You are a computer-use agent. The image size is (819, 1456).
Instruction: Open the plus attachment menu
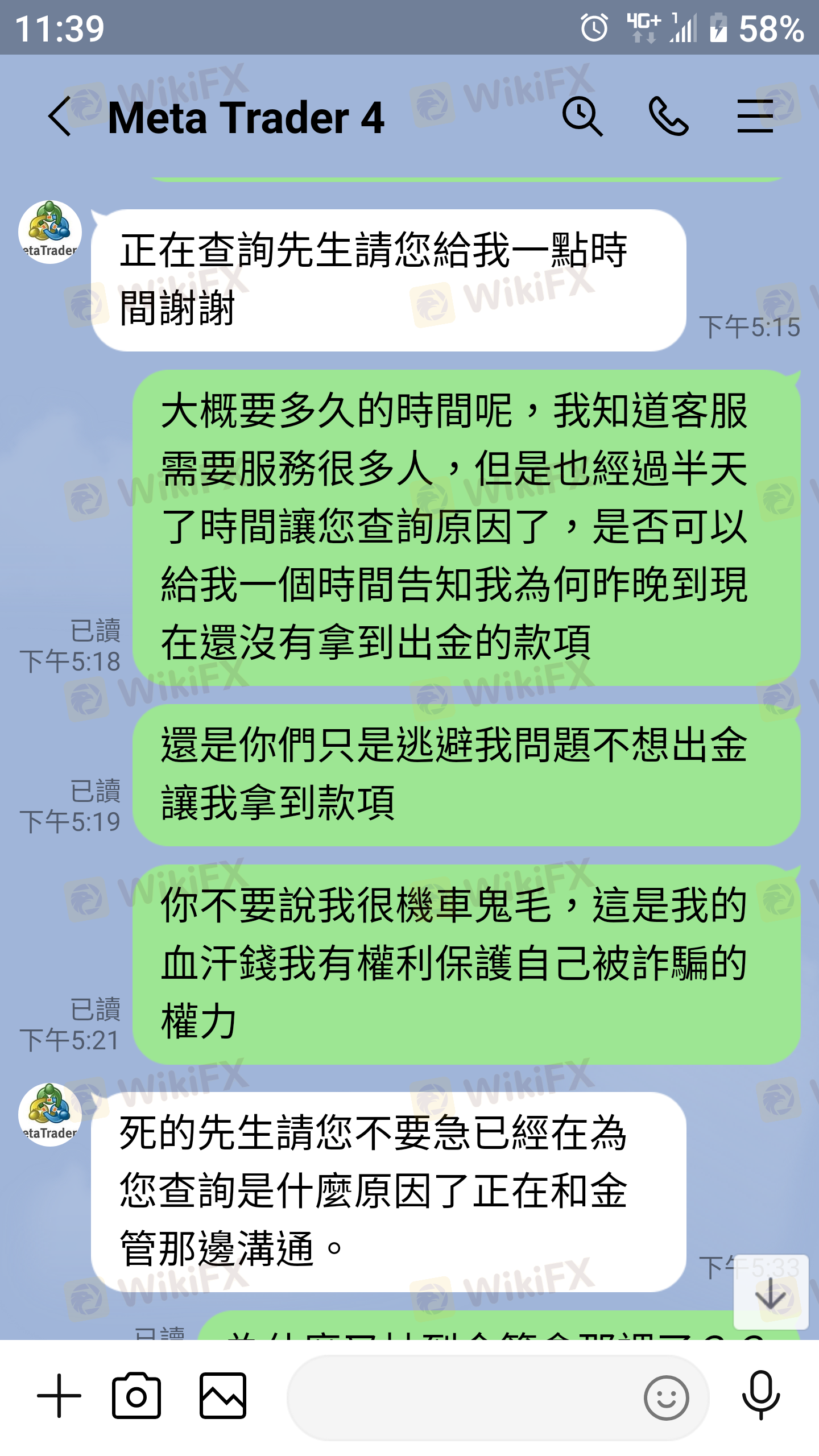pos(59,1396)
